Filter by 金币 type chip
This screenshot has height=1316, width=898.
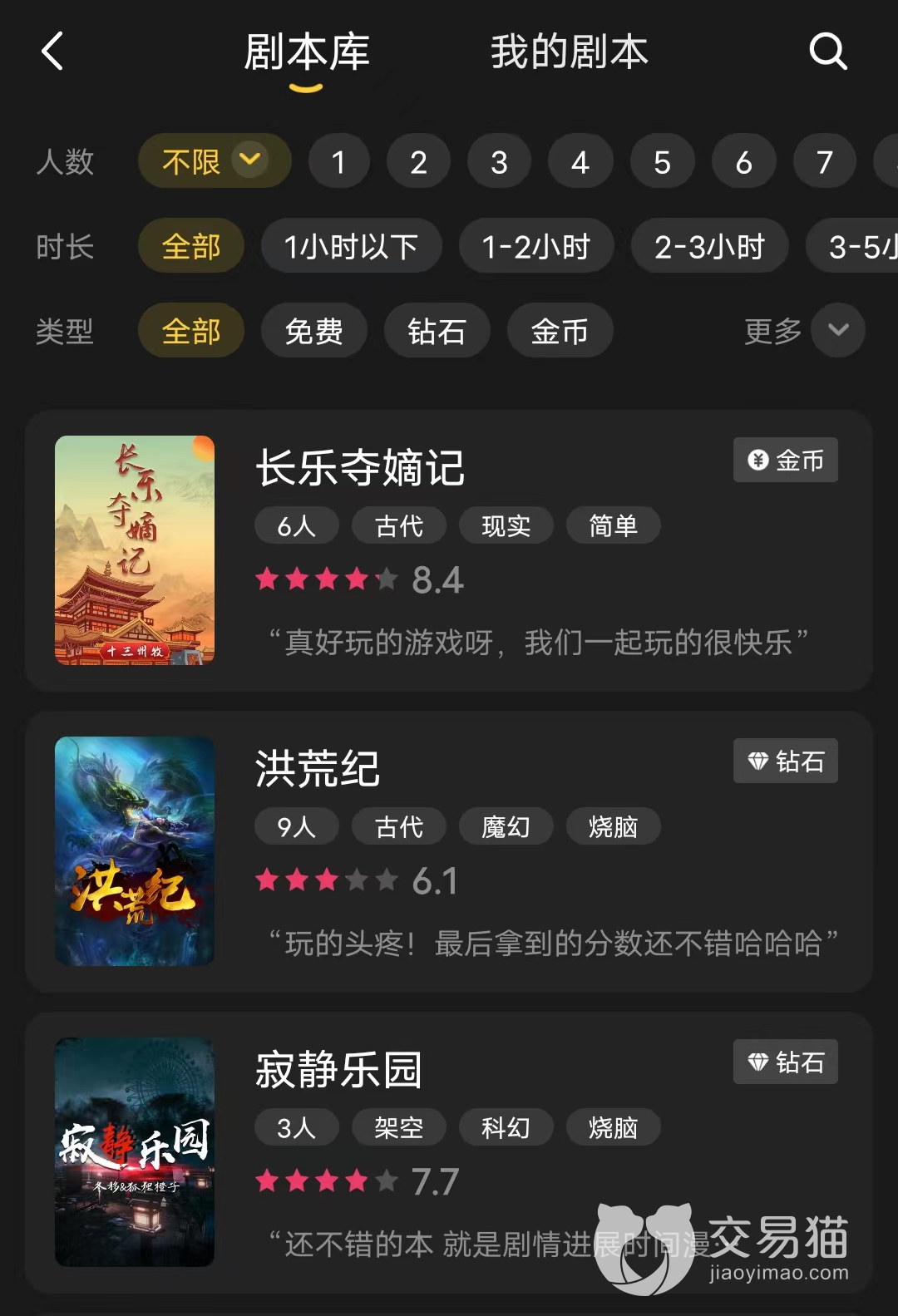coord(560,331)
